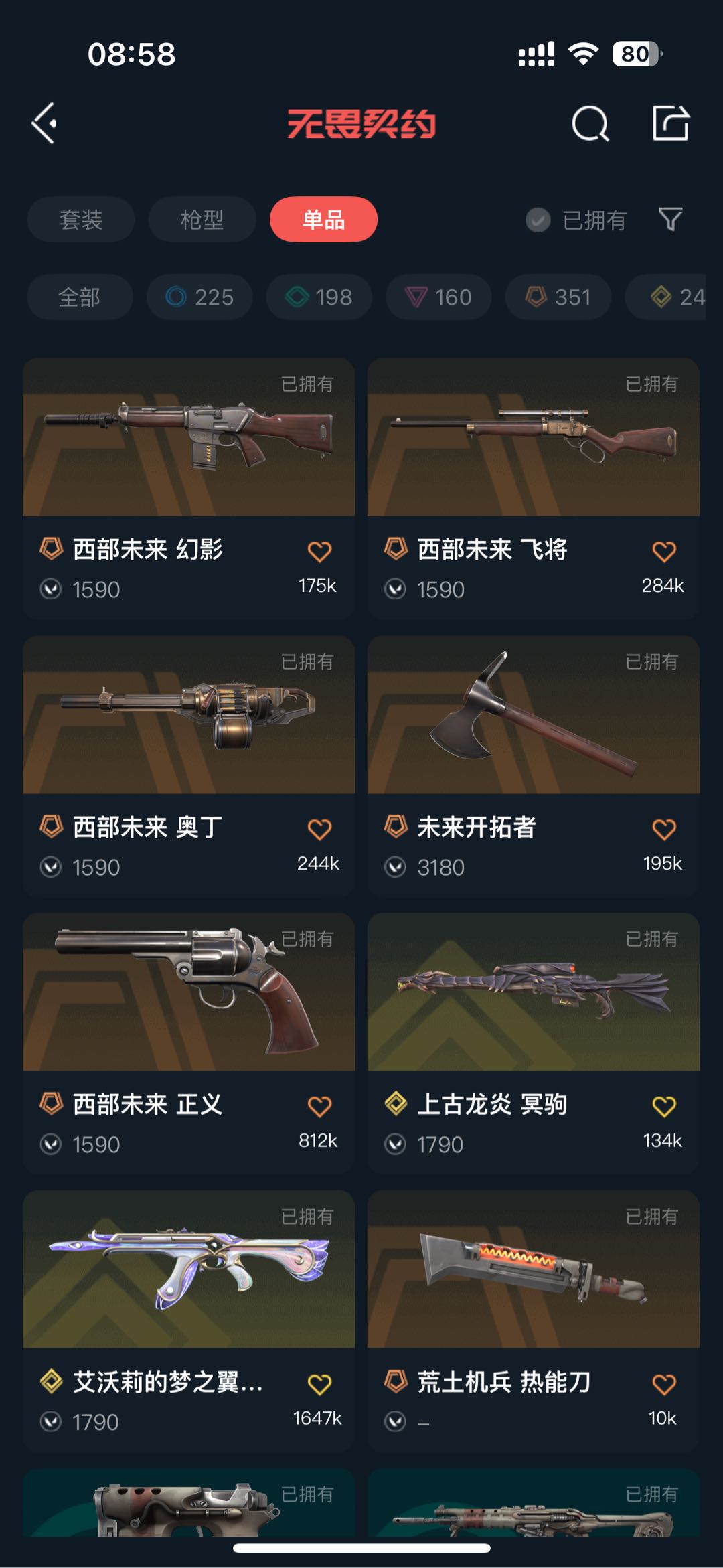Screen dimensions: 723x1568
Task: Share this skin collection page
Action: tap(671, 123)
